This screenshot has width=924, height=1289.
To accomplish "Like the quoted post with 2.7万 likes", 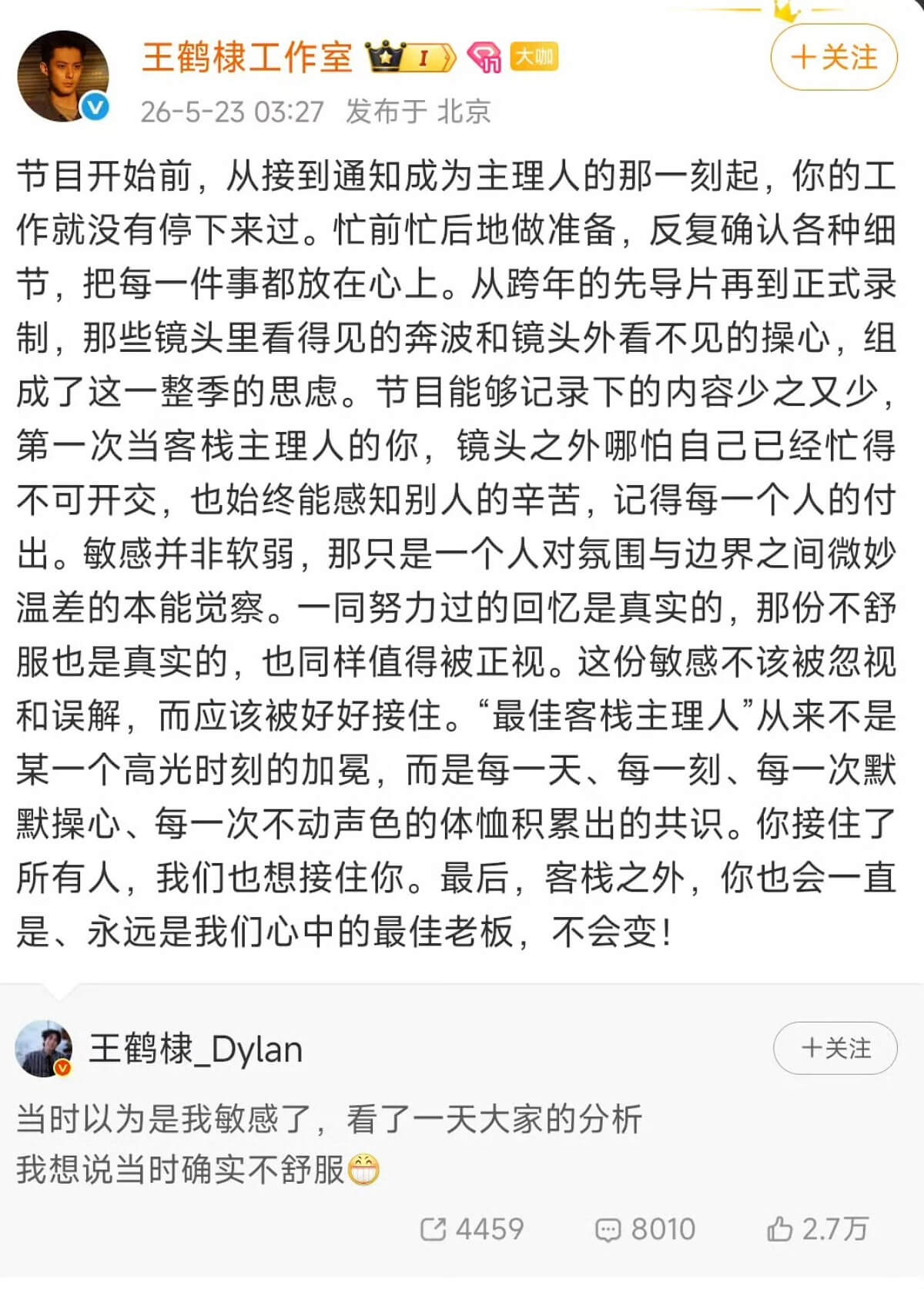I will pyautogui.click(x=818, y=1230).
